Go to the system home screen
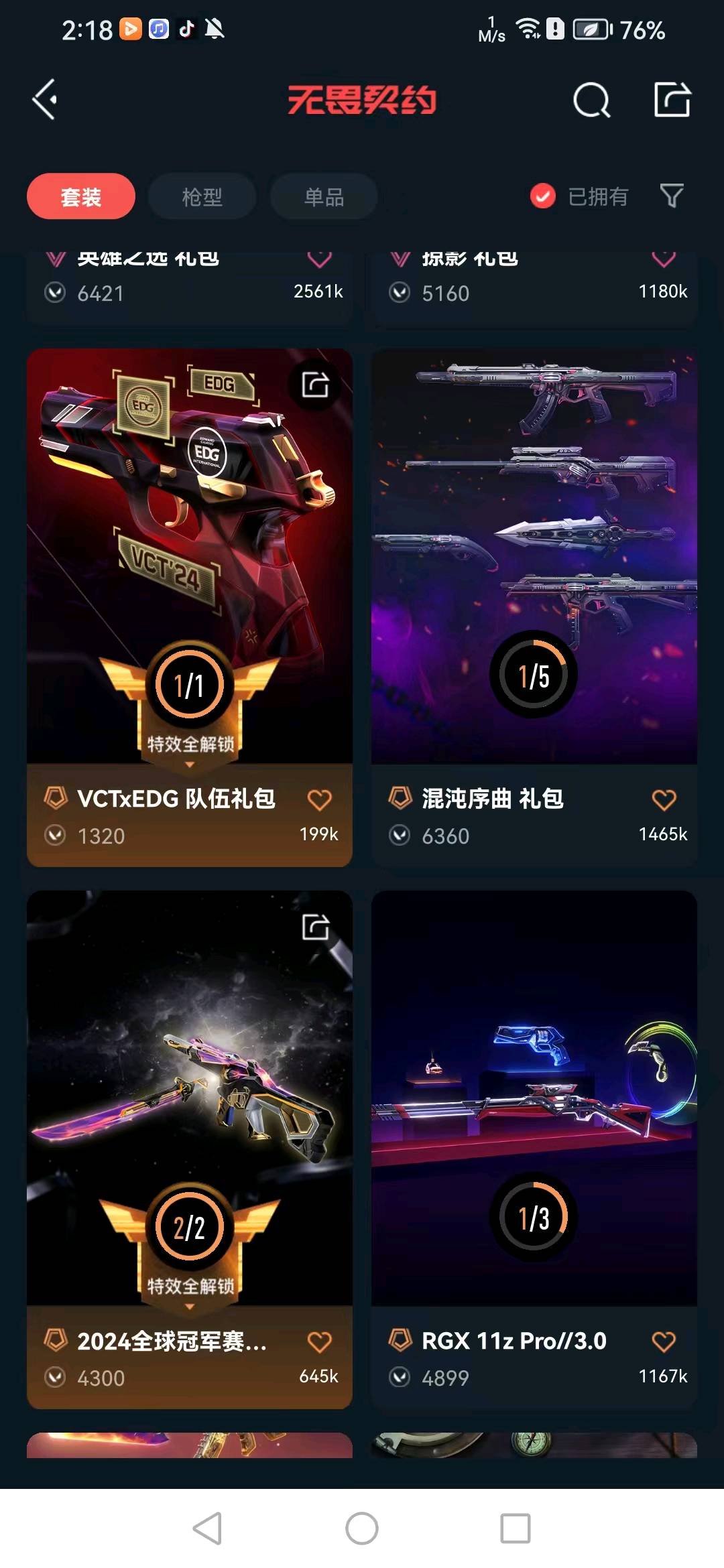Viewport: 724px width, 1568px height. tap(362, 1528)
